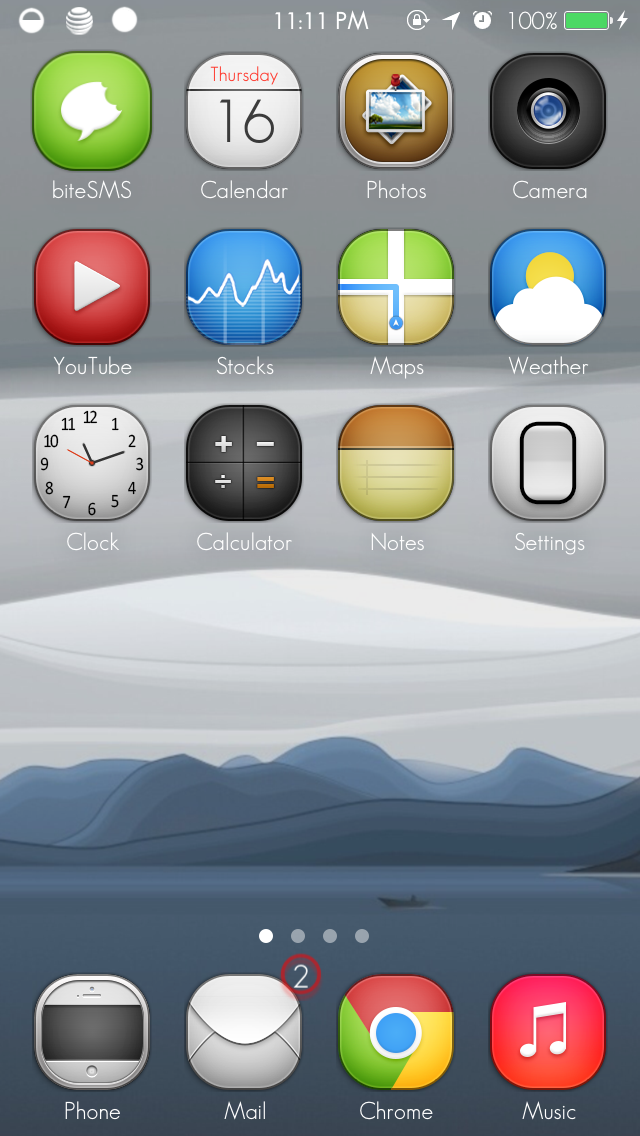Viewport: 640px width, 1136px height.
Task: Open the Weather app
Action: 548,287
